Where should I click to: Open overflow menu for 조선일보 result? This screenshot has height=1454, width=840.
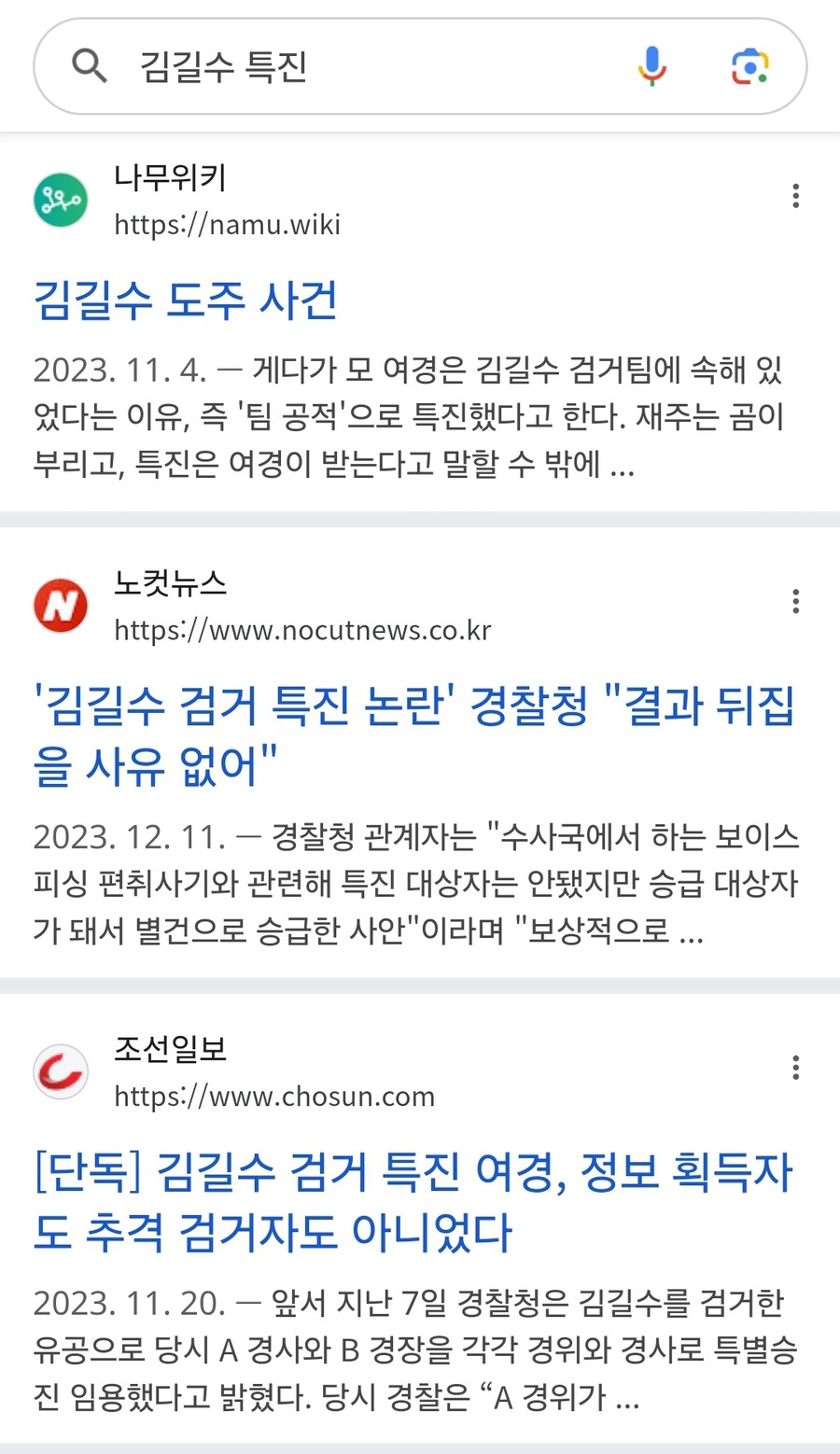[x=795, y=1068]
